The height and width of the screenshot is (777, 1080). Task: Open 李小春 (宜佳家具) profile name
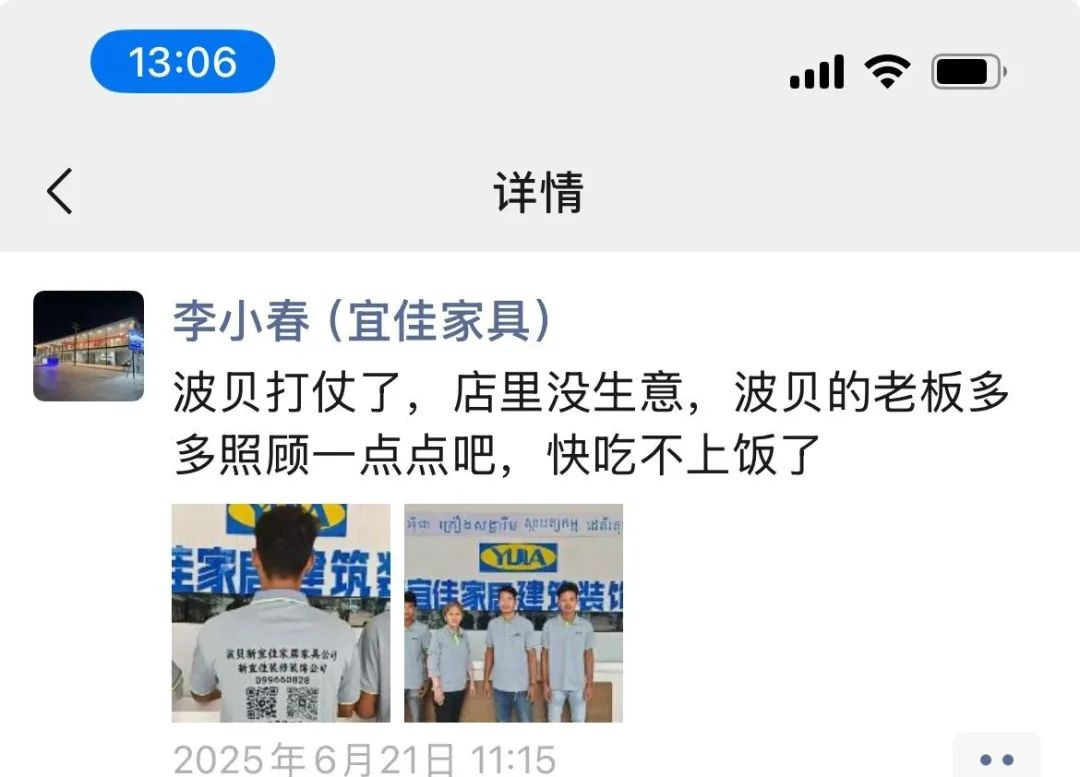tap(363, 321)
